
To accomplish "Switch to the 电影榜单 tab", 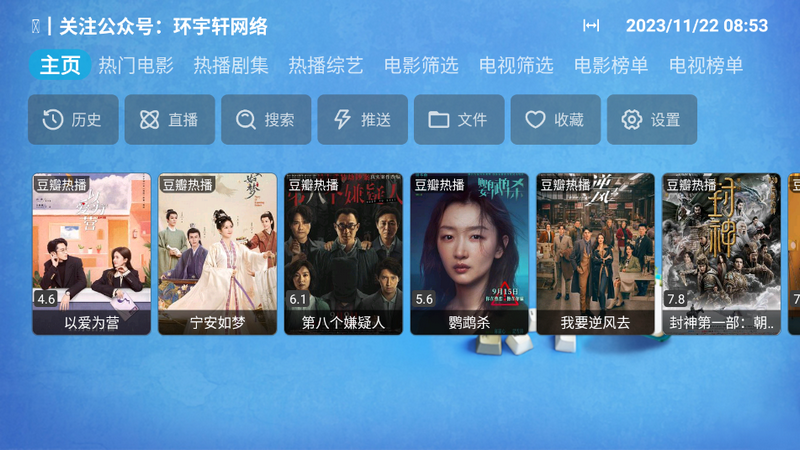I will (611, 66).
